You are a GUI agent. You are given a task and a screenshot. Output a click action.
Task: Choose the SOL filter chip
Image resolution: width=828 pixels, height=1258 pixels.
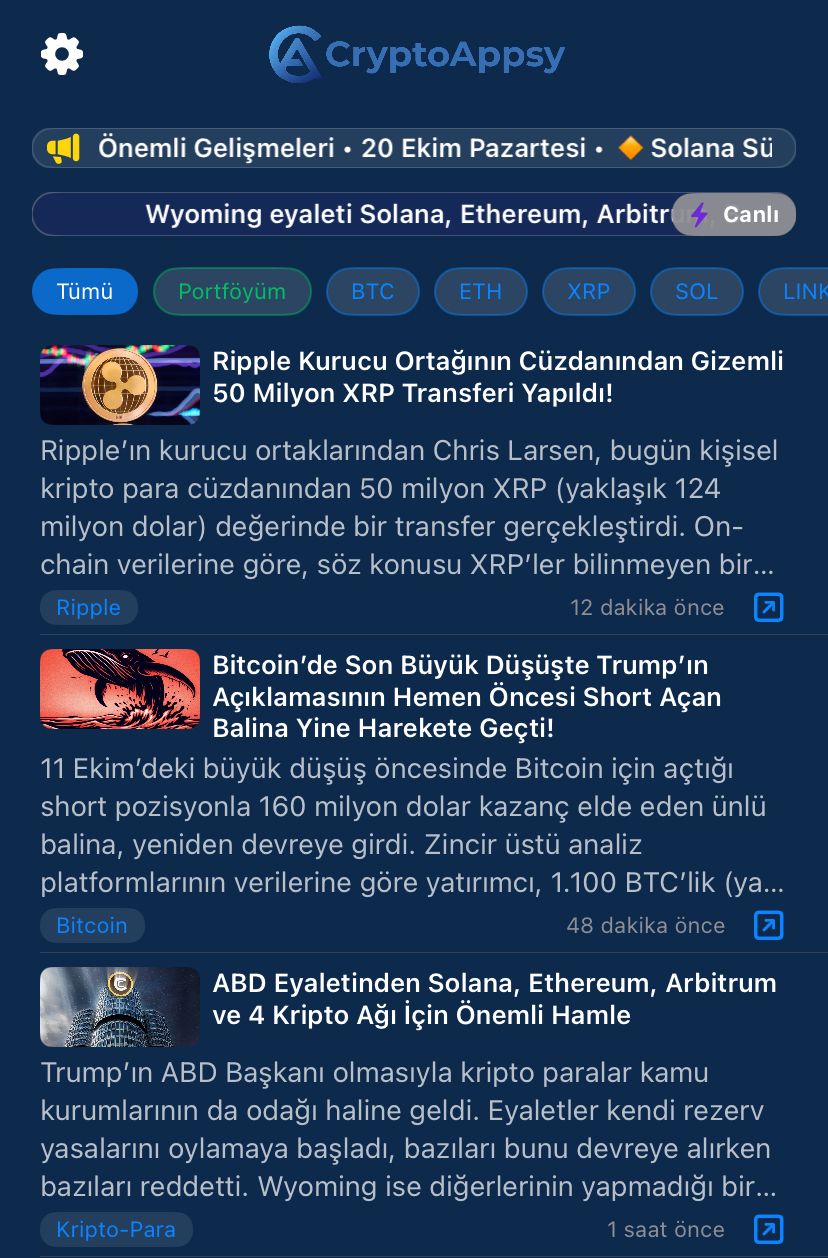696,292
